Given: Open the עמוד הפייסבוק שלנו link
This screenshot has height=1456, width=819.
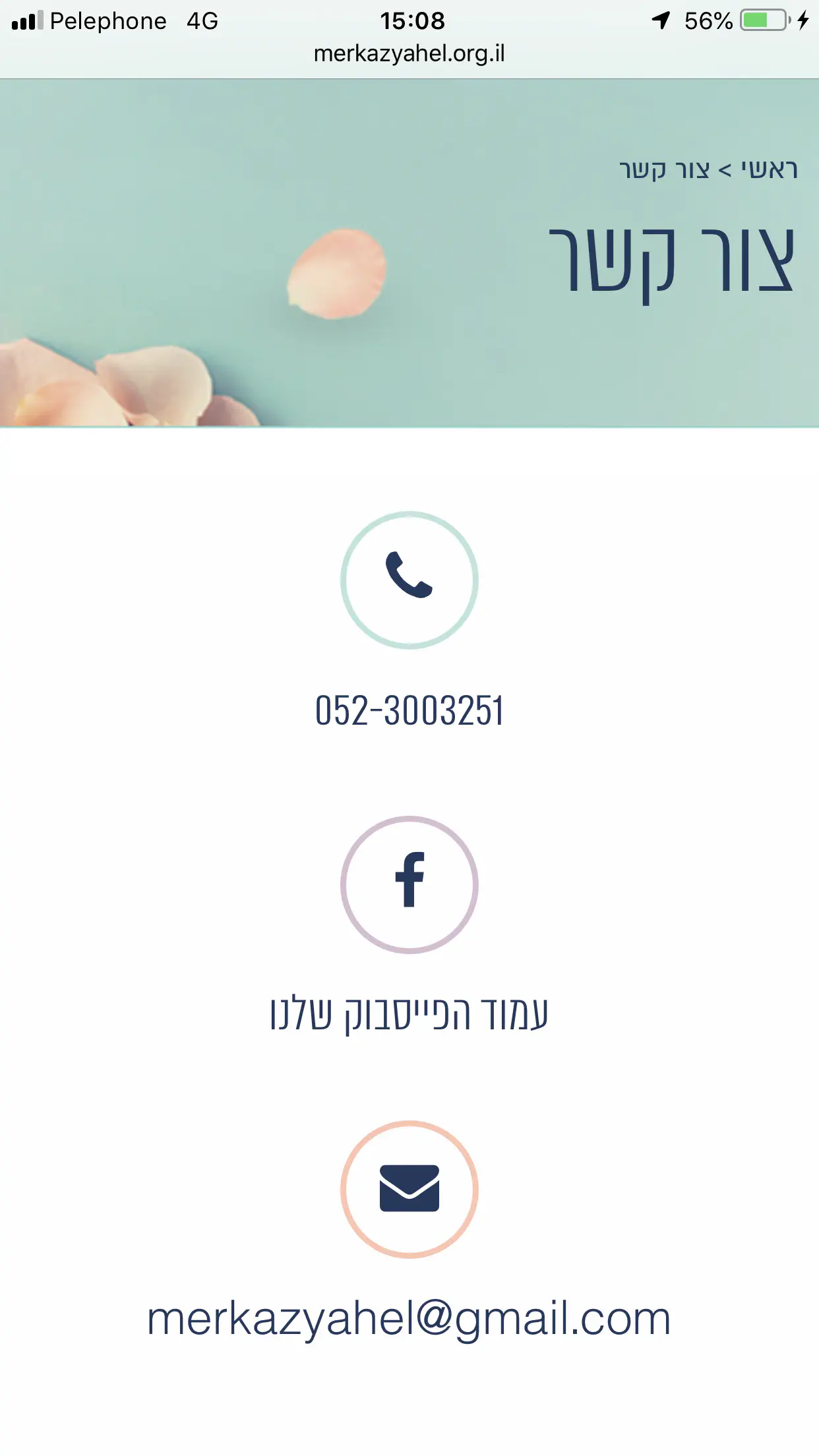Looking at the screenshot, I should (409, 1014).
